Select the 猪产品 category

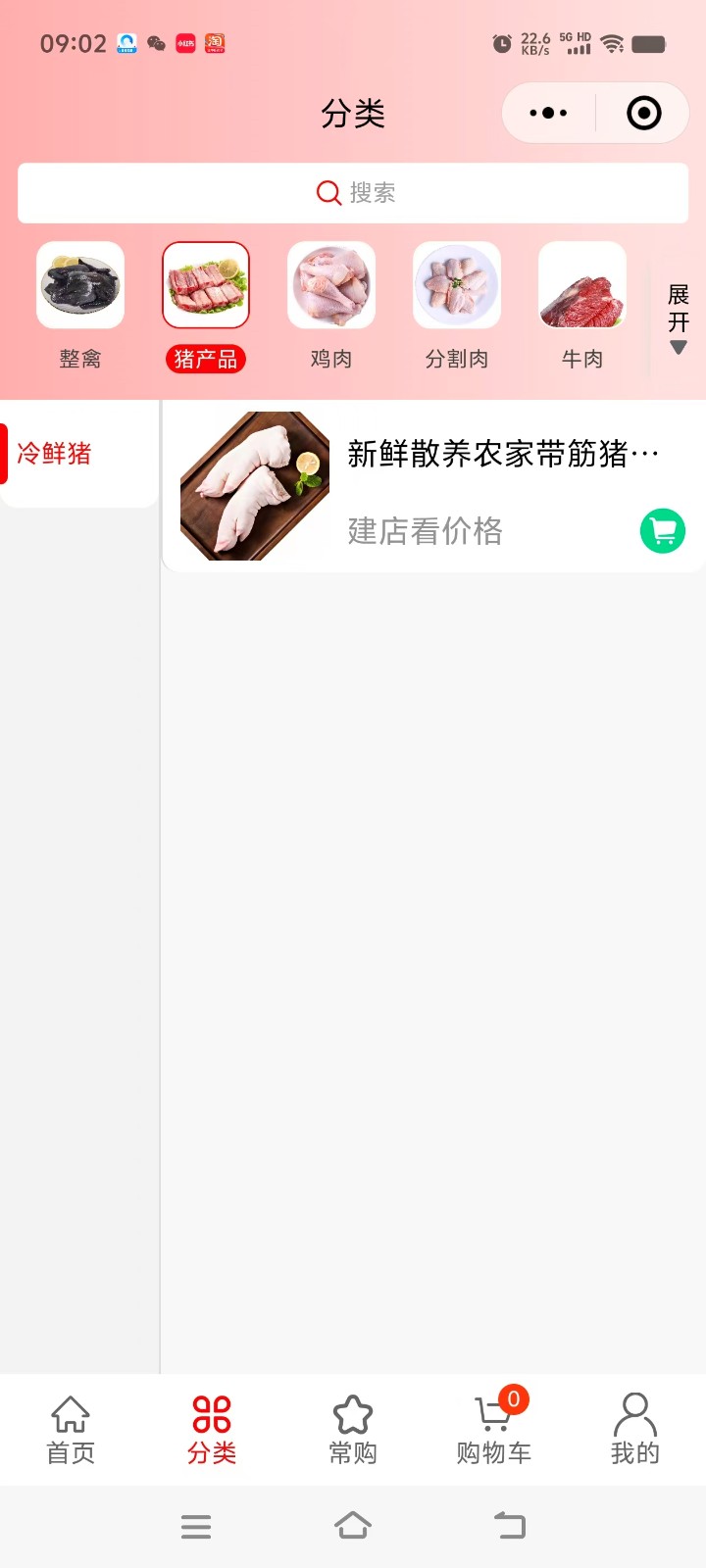coord(206,305)
